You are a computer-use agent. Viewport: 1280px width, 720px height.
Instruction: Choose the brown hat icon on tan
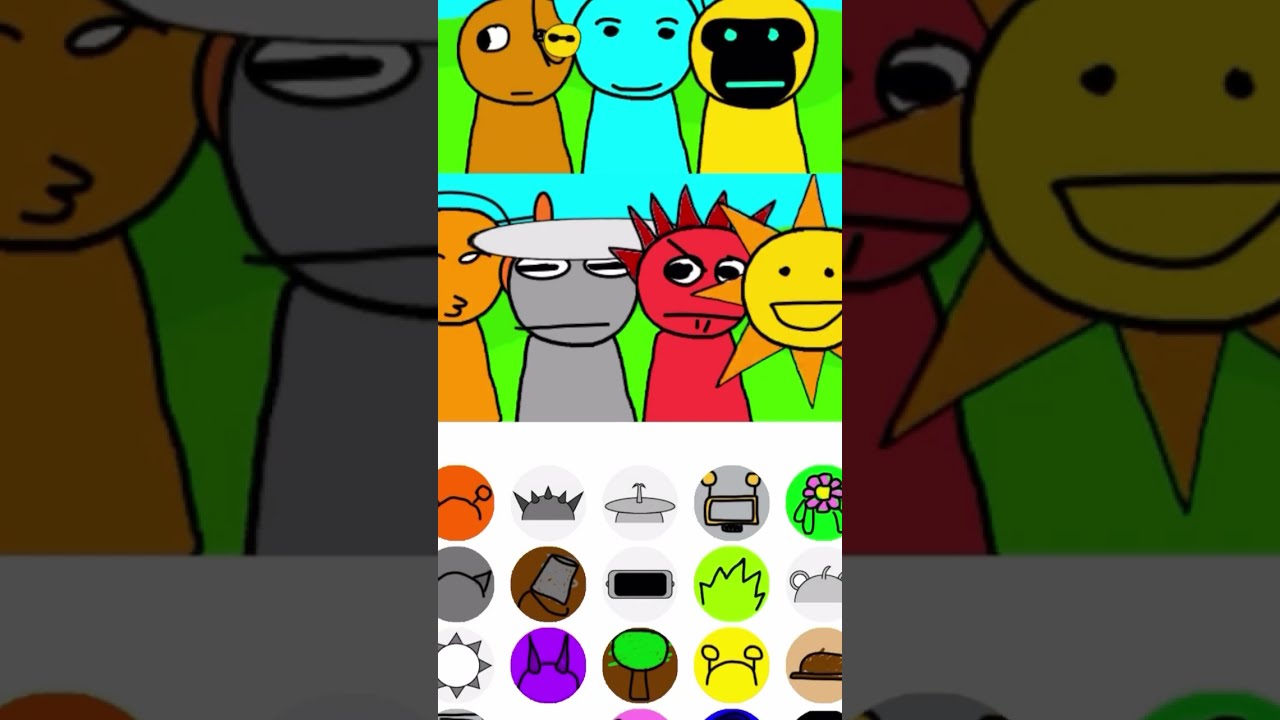(817, 665)
